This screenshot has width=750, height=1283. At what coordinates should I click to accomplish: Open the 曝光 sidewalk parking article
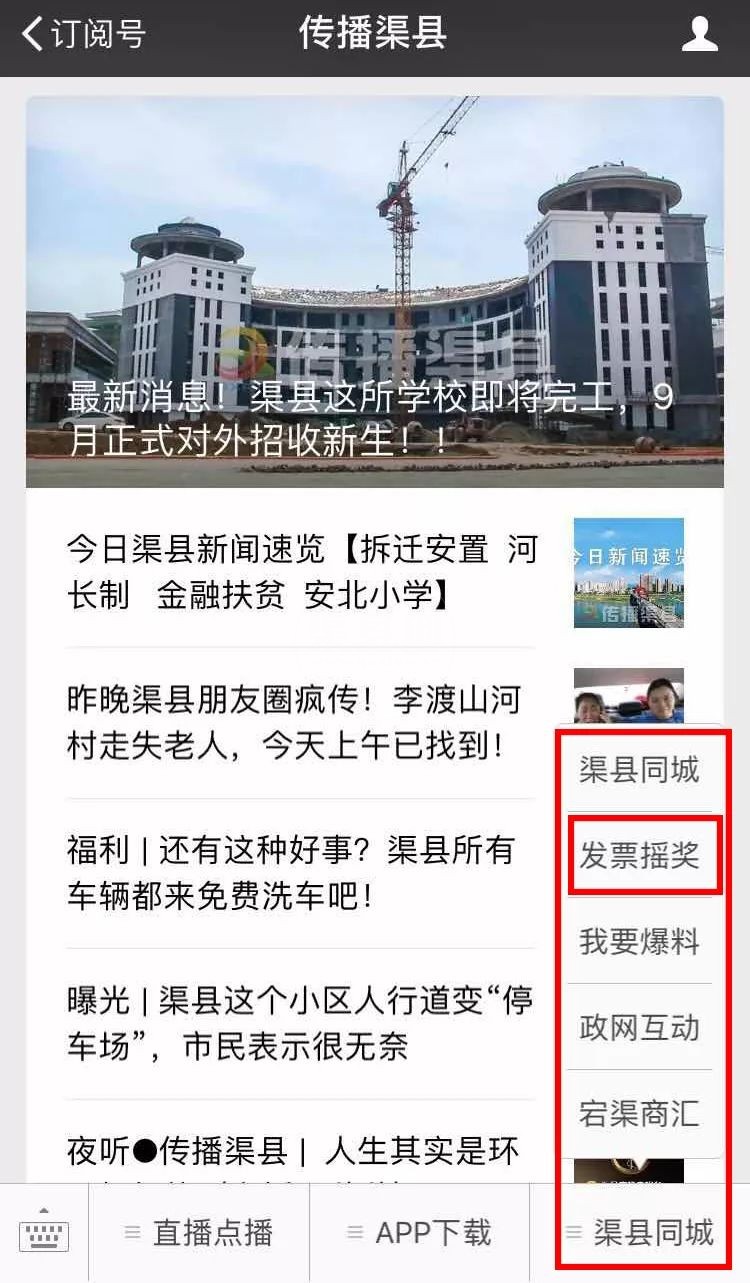point(300,1022)
